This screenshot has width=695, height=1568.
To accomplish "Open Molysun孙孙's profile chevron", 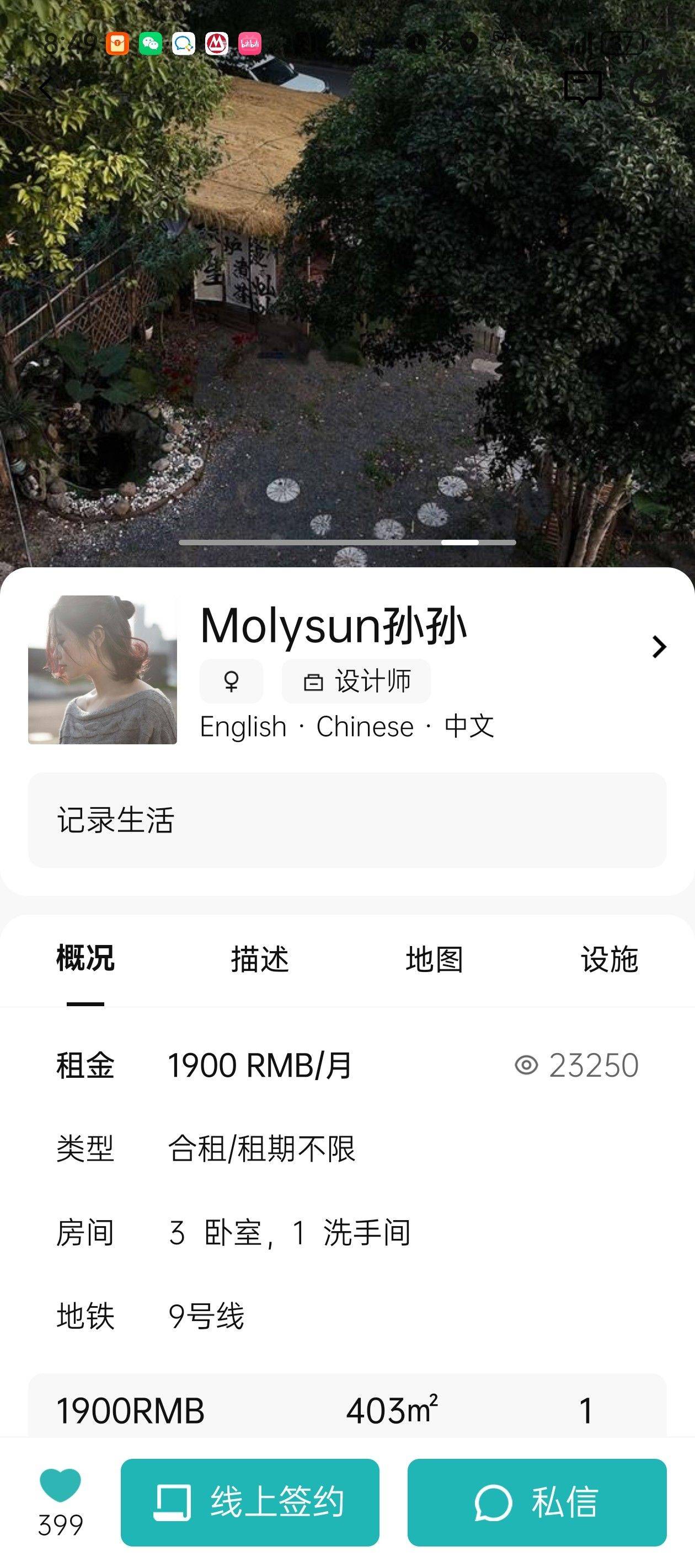I will click(x=659, y=646).
